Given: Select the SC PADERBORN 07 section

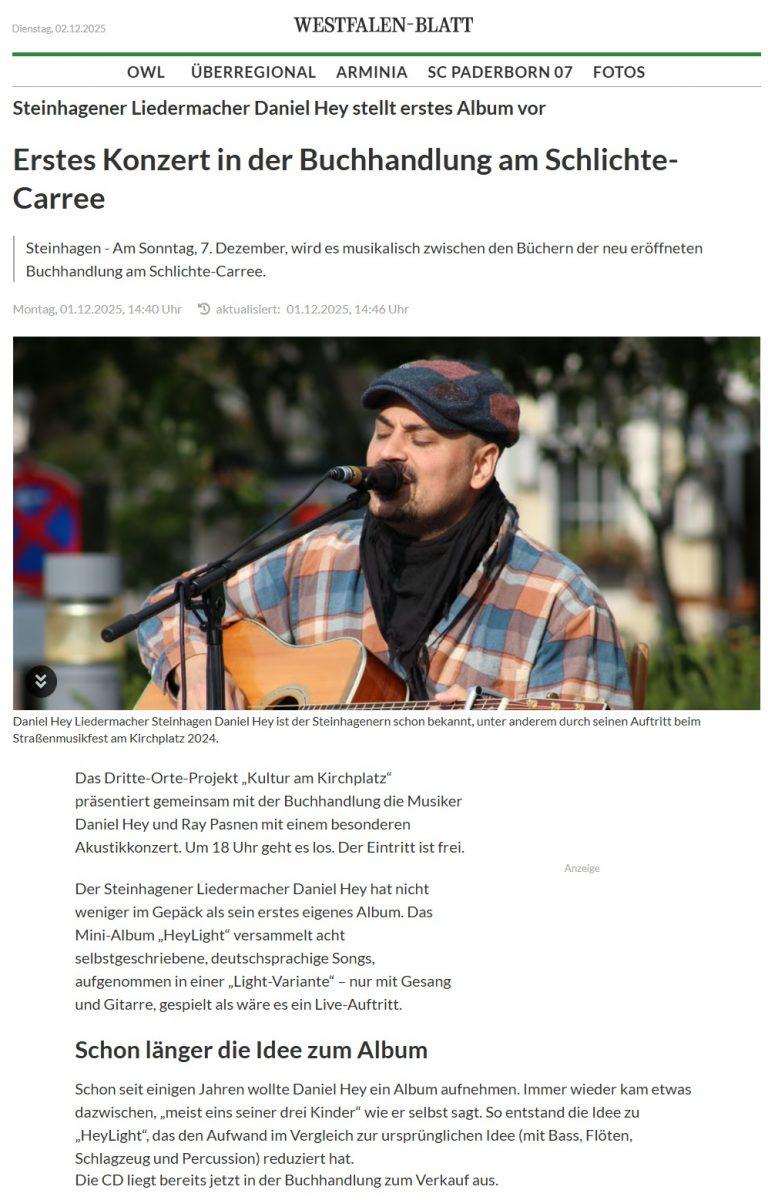Looking at the screenshot, I should (500, 72).
